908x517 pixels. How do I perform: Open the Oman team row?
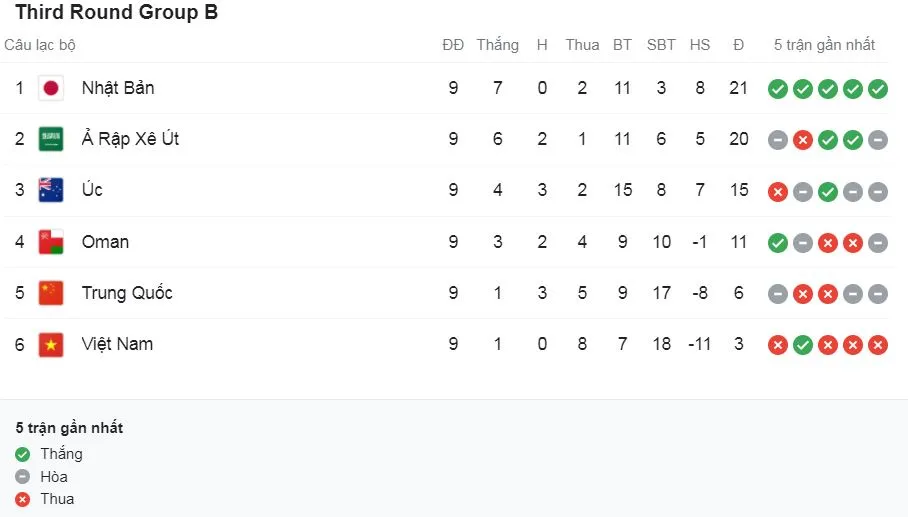pos(105,242)
